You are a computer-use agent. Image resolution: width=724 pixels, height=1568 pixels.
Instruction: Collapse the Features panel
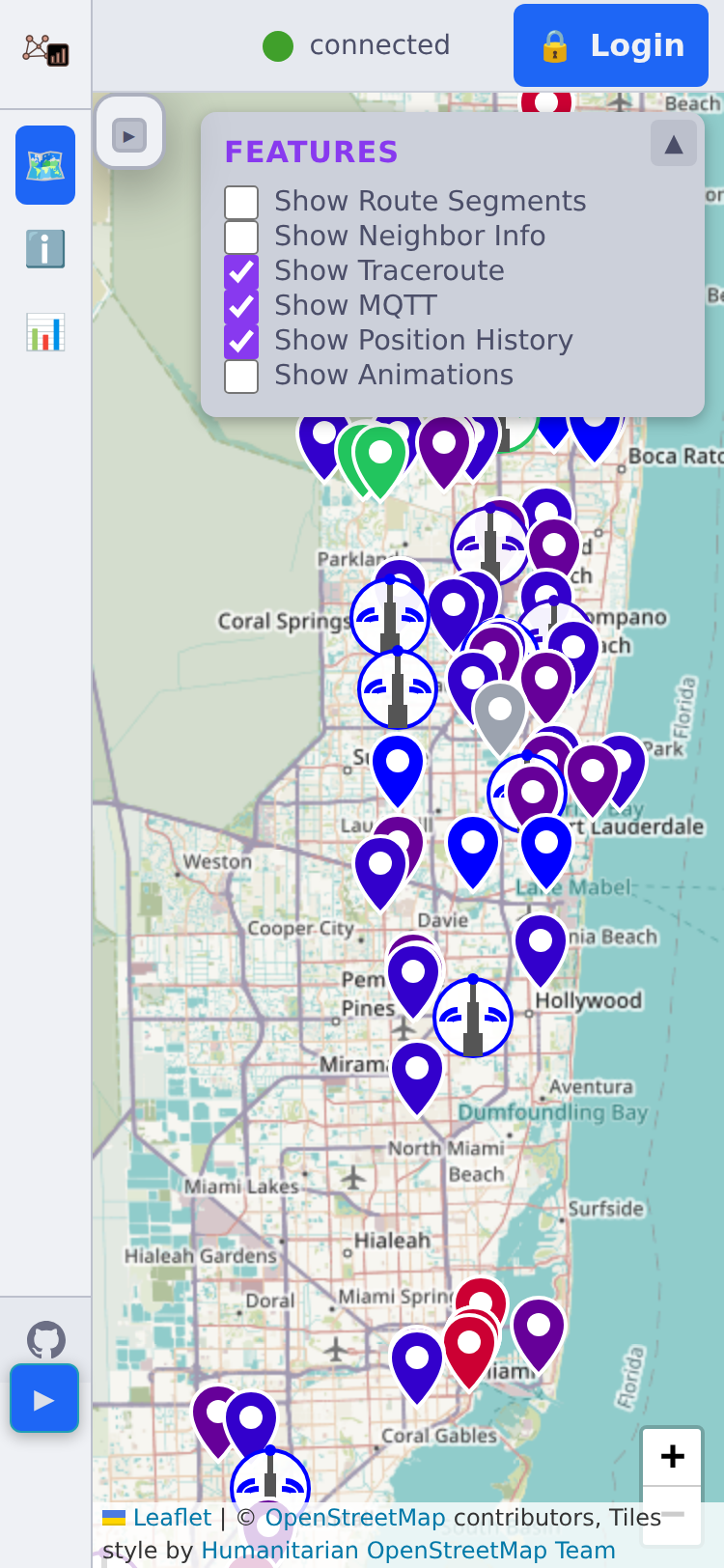673,144
